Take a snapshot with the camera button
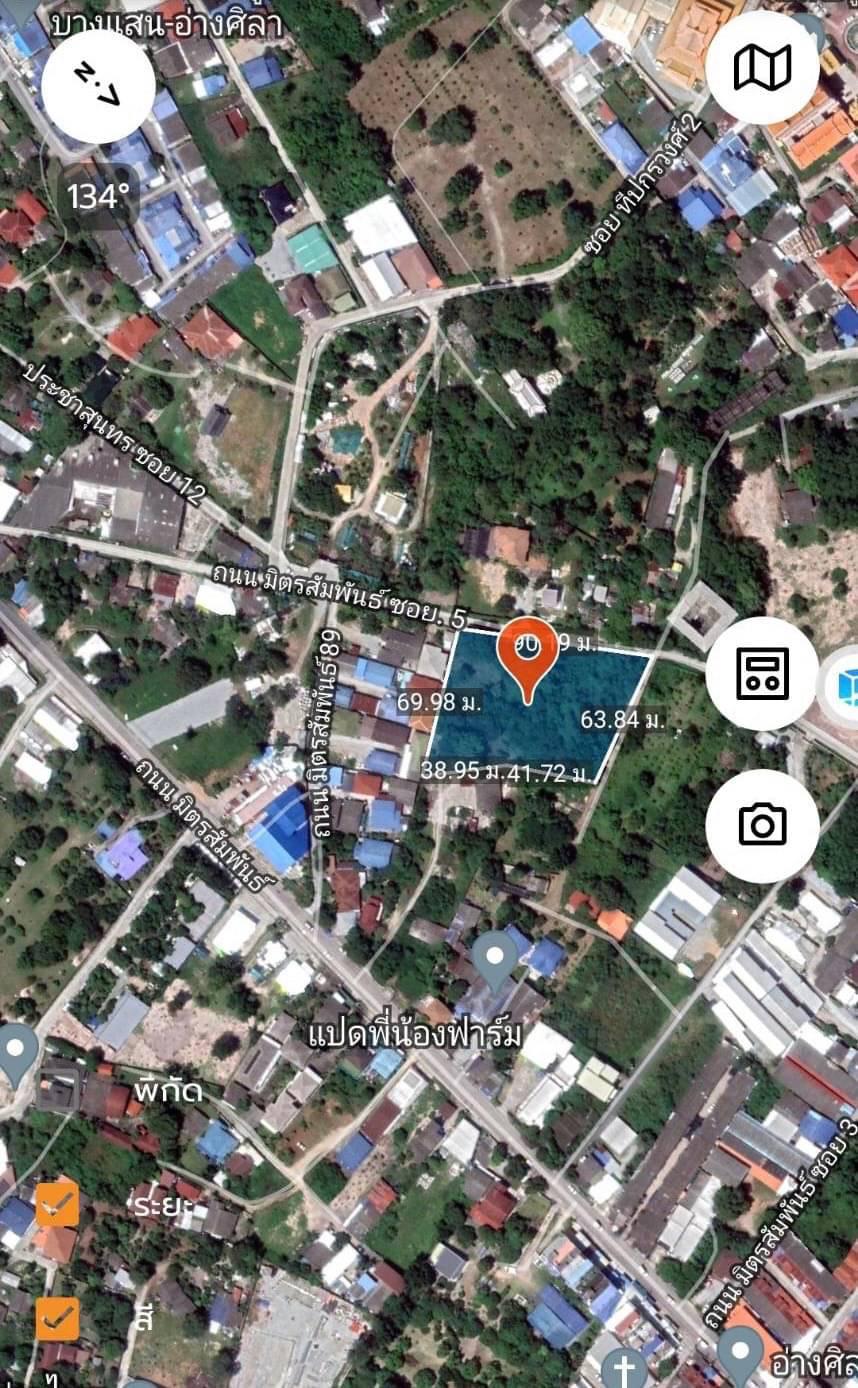 click(x=762, y=825)
